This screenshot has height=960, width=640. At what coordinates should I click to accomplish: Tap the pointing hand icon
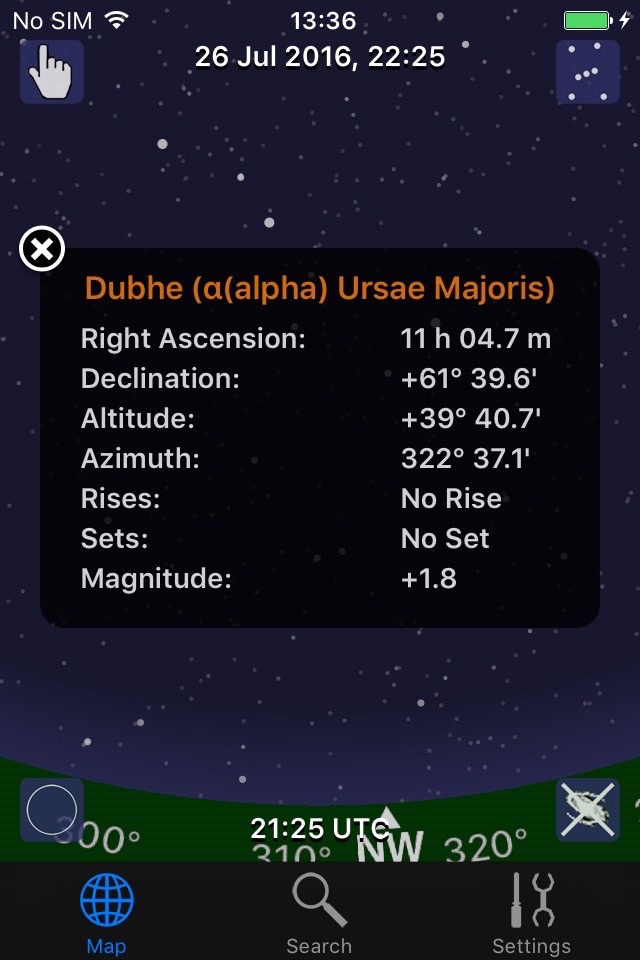click(51, 72)
